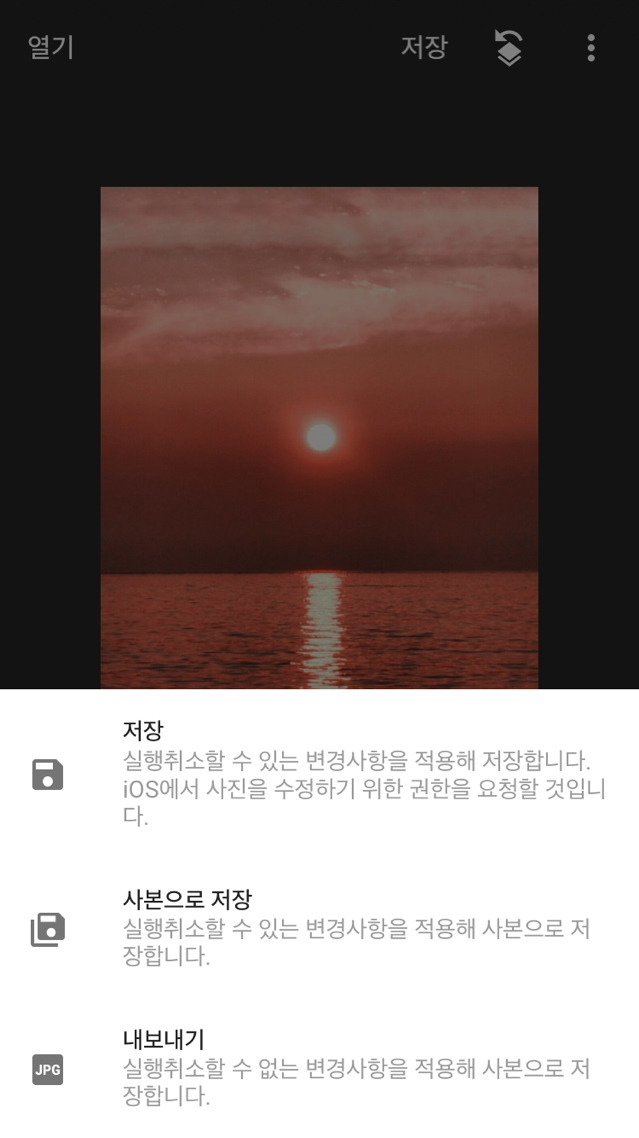Screen dimensions: 639x1138
Task: Tap 열기 to open a photo
Action: 50,47
